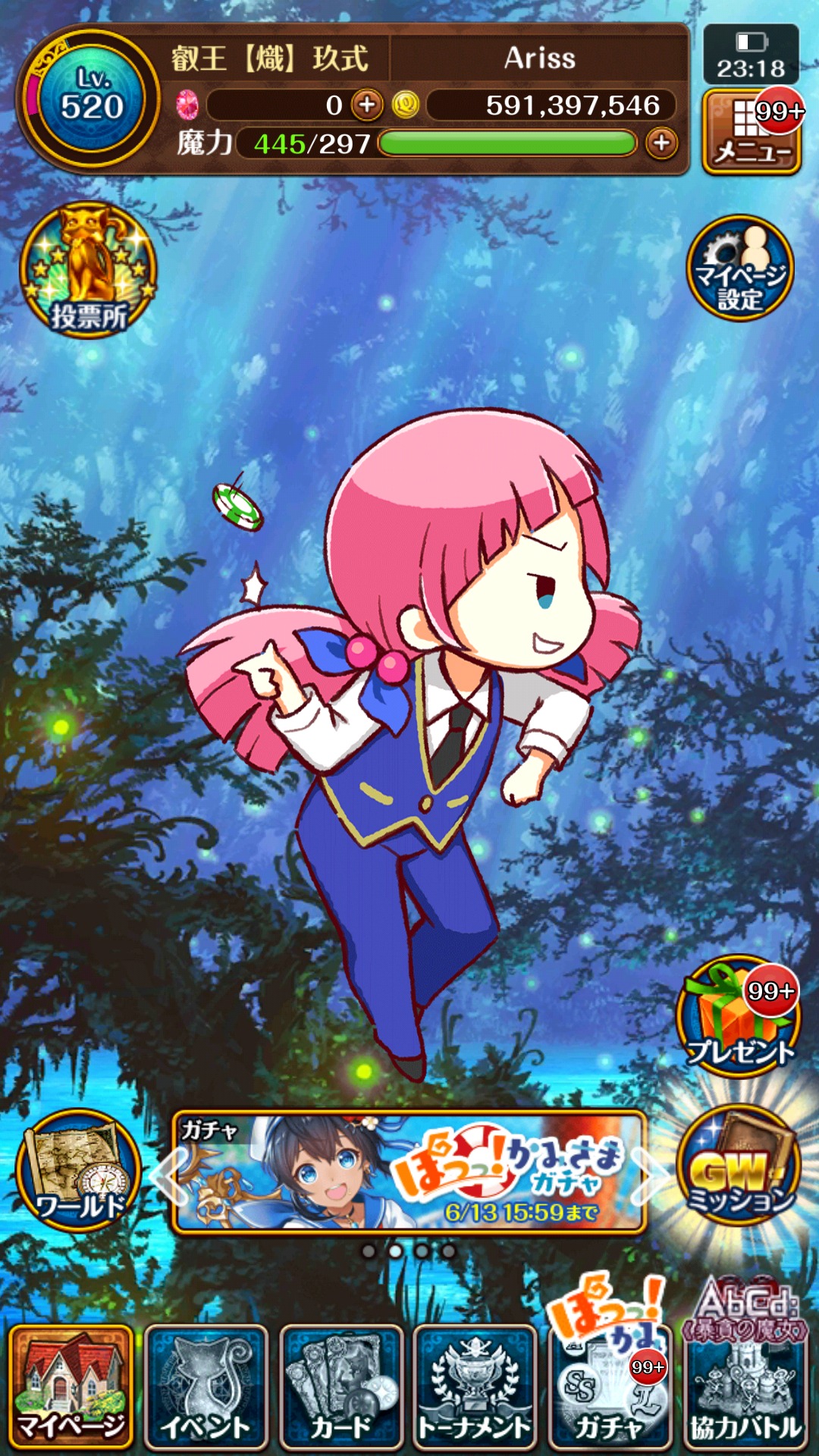Screen dimensions: 819x1456
Task: Switch to the マイページ tab
Action: [71, 1388]
